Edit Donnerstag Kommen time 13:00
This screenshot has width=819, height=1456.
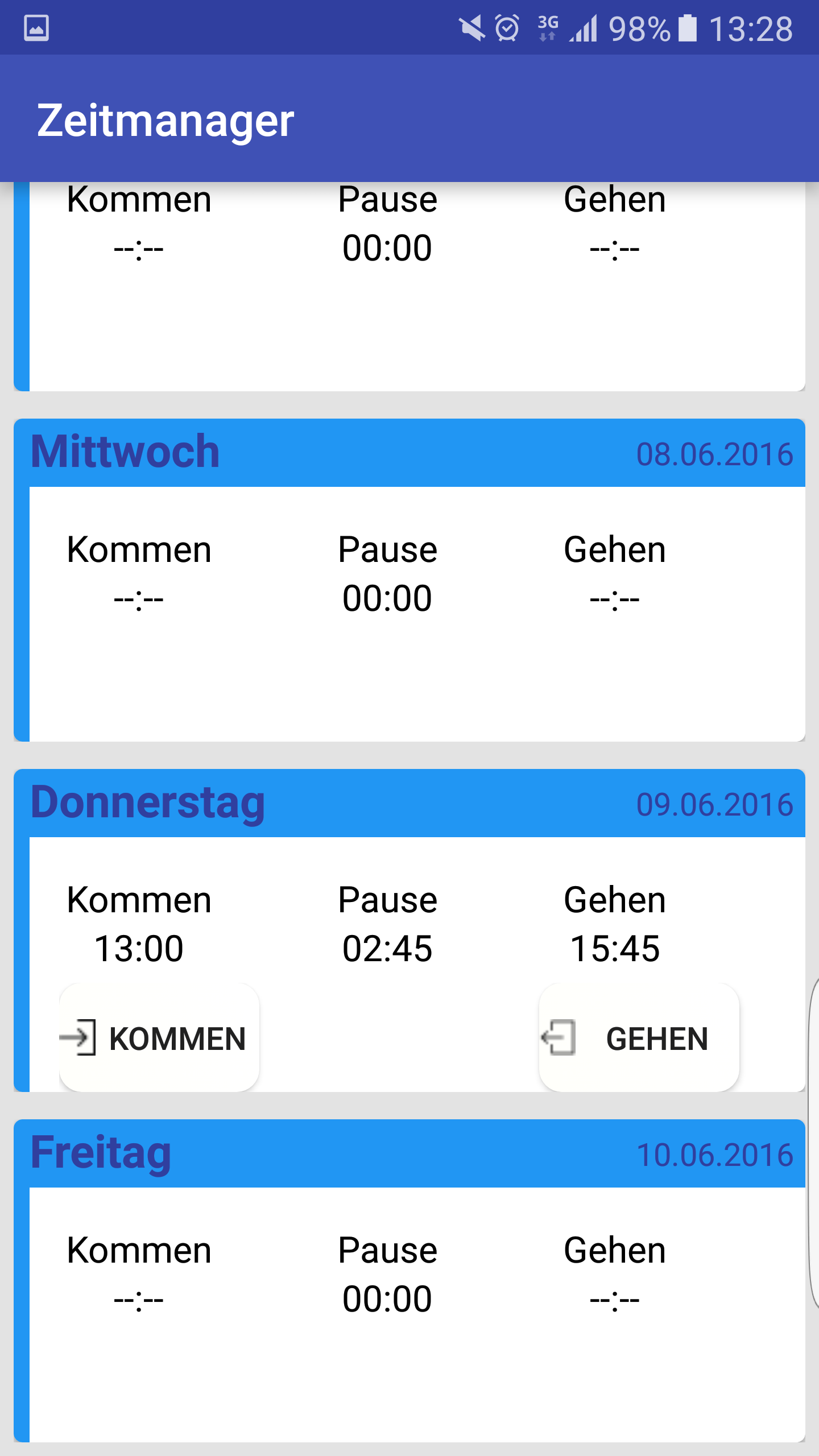pyautogui.click(x=139, y=949)
